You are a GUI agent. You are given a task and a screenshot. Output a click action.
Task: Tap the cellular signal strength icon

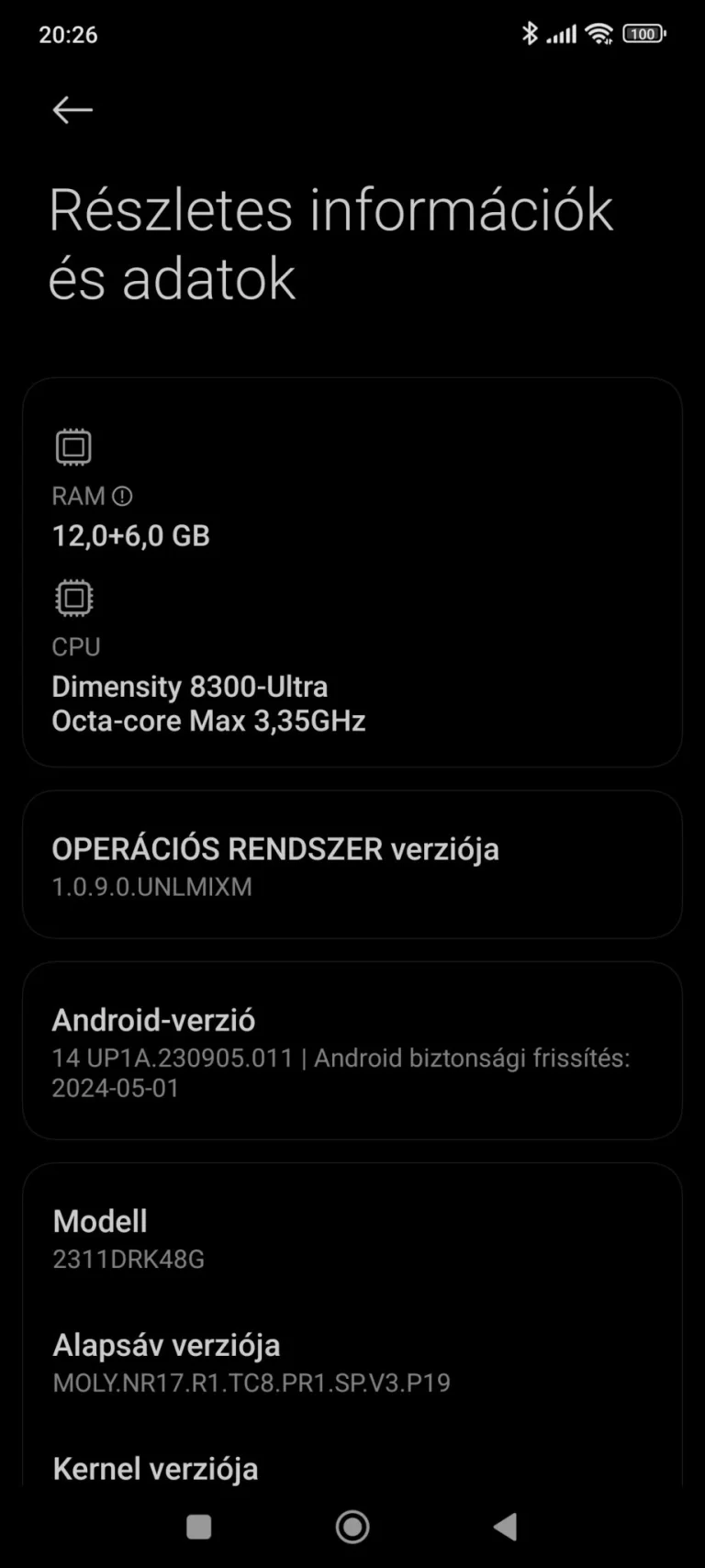point(562,33)
